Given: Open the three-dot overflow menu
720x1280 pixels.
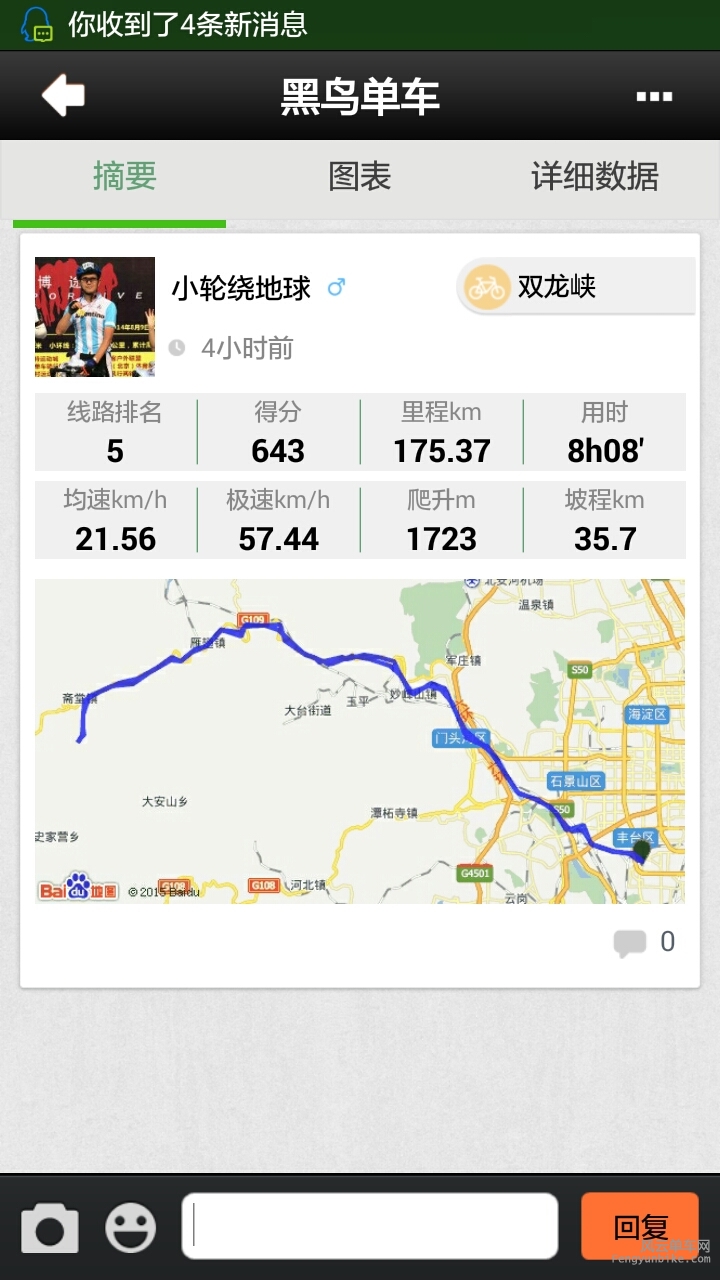Looking at the screenshot, I should pyautogui.click(x=654, y=97).
